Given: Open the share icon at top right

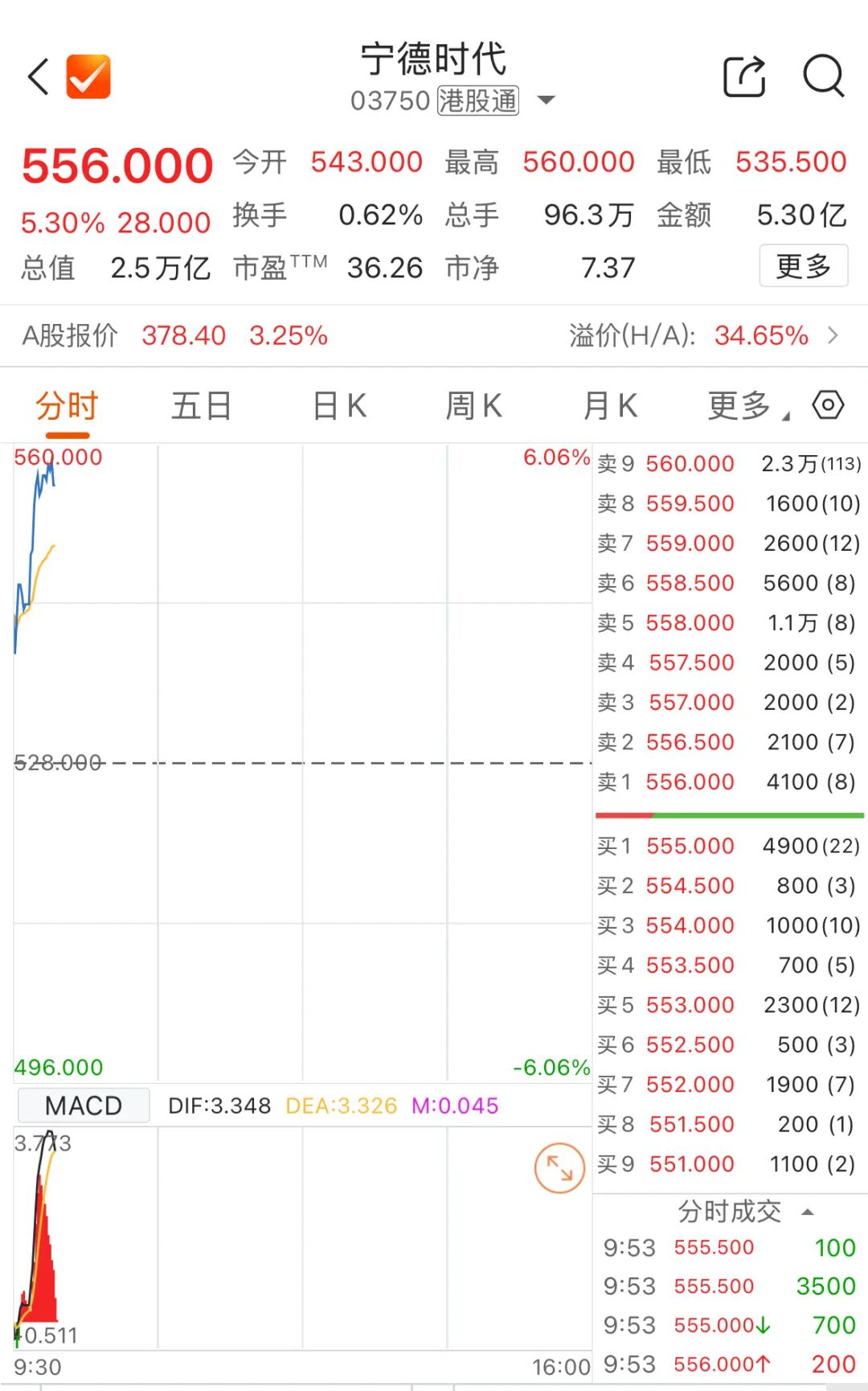Looking at the screenshot, I should (x=743, y=78).
